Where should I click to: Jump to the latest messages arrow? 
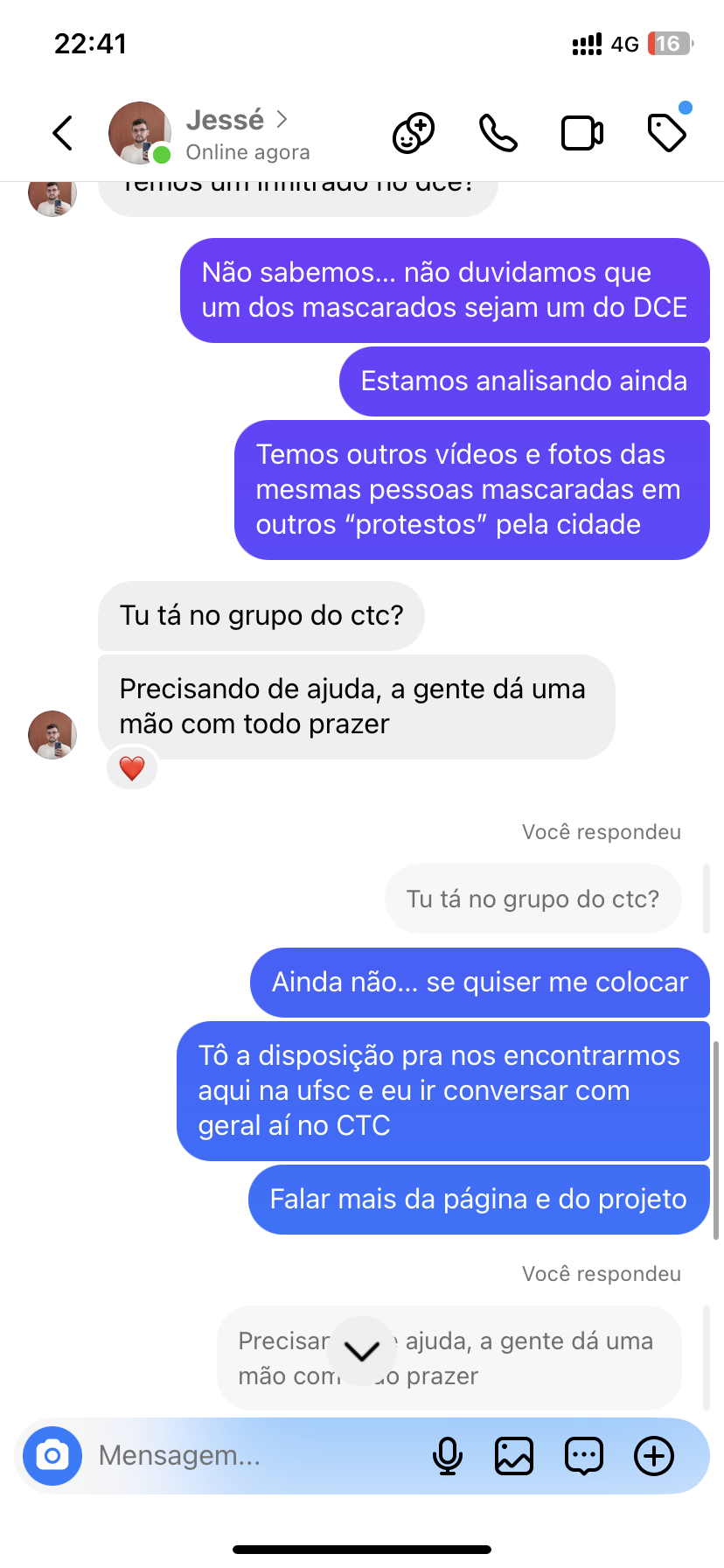[361, 1351]
